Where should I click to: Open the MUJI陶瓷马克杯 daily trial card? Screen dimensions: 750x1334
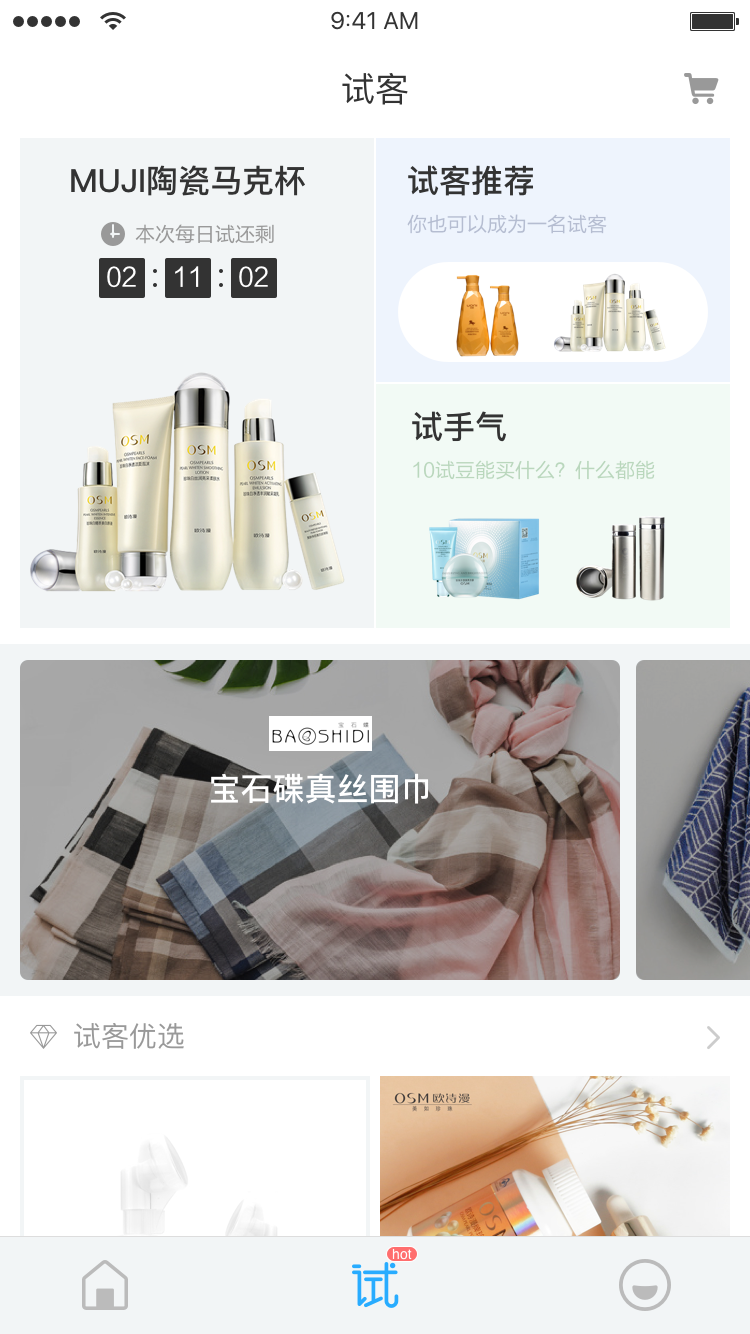(197, 383)
